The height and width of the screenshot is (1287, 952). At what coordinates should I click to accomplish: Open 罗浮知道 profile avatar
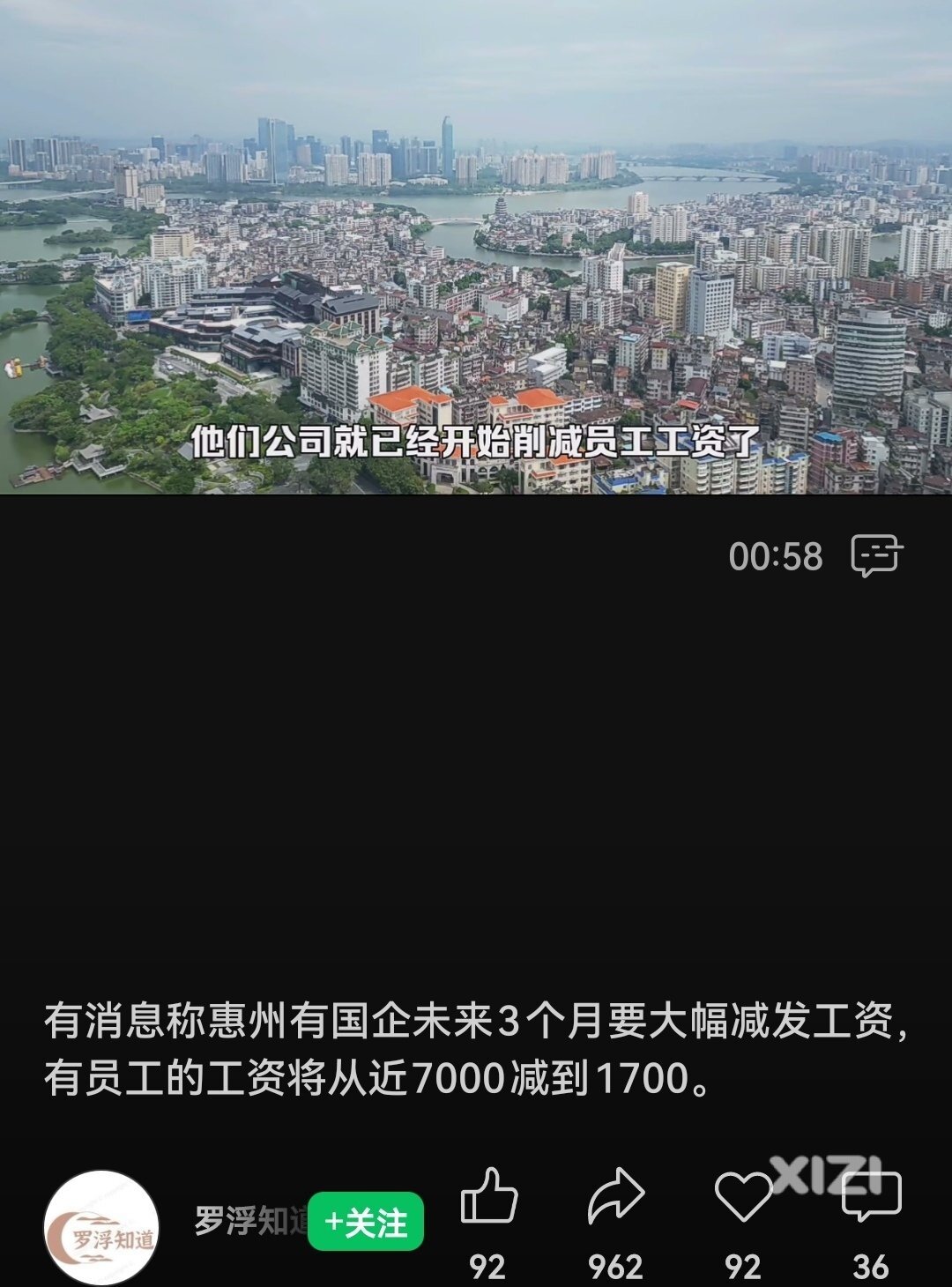101,1227
